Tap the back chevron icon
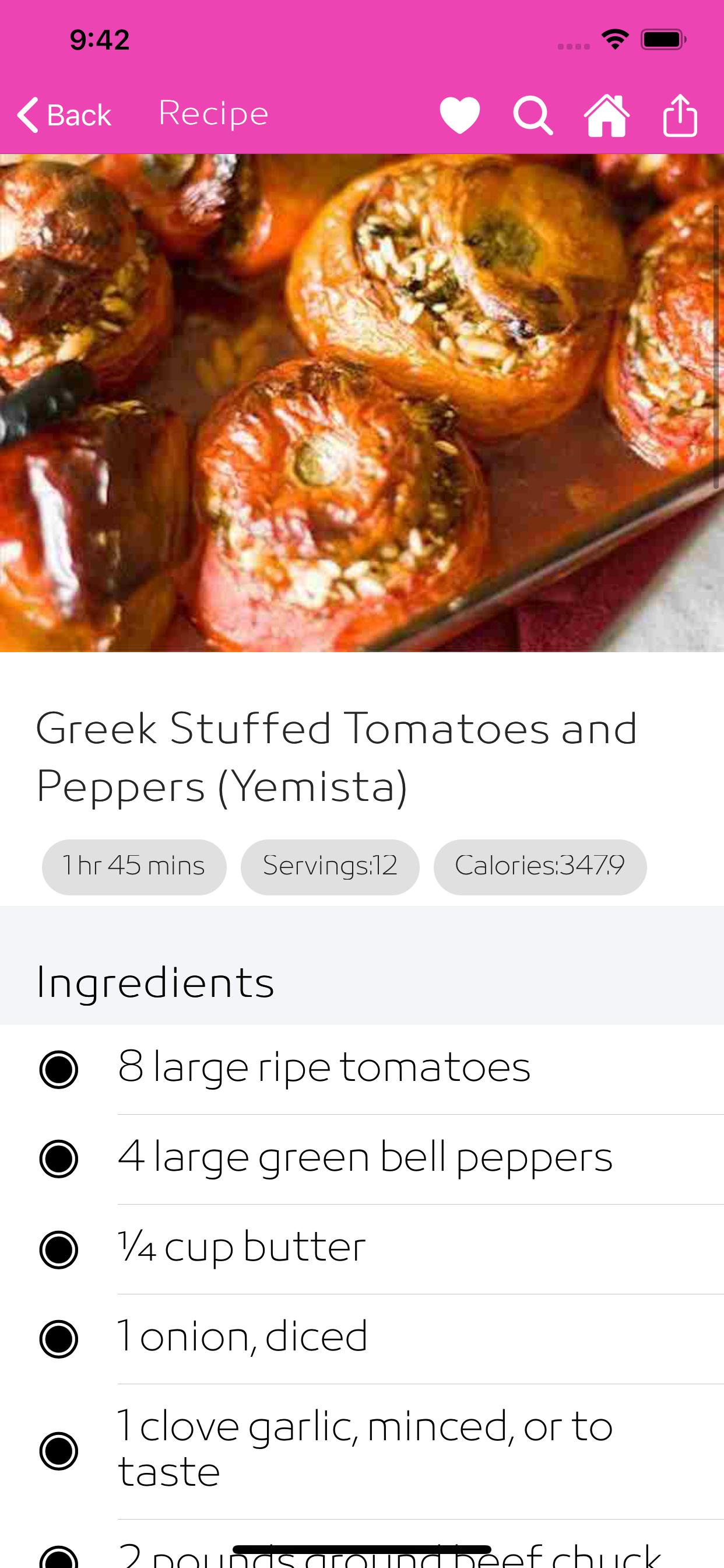Screen dimensions: 724x1568 point(28,114)
